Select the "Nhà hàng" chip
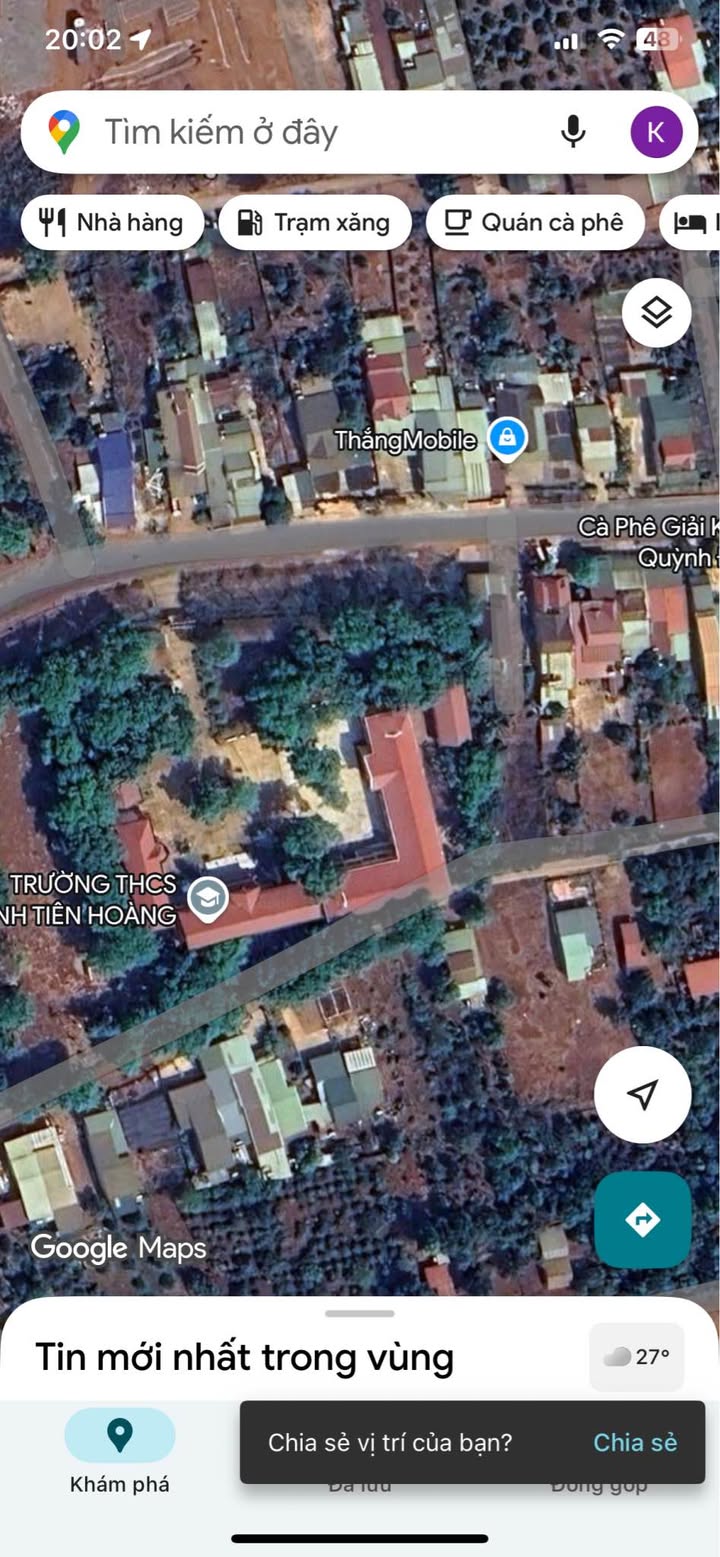720x1557 pixels. [x=112, y=222]
